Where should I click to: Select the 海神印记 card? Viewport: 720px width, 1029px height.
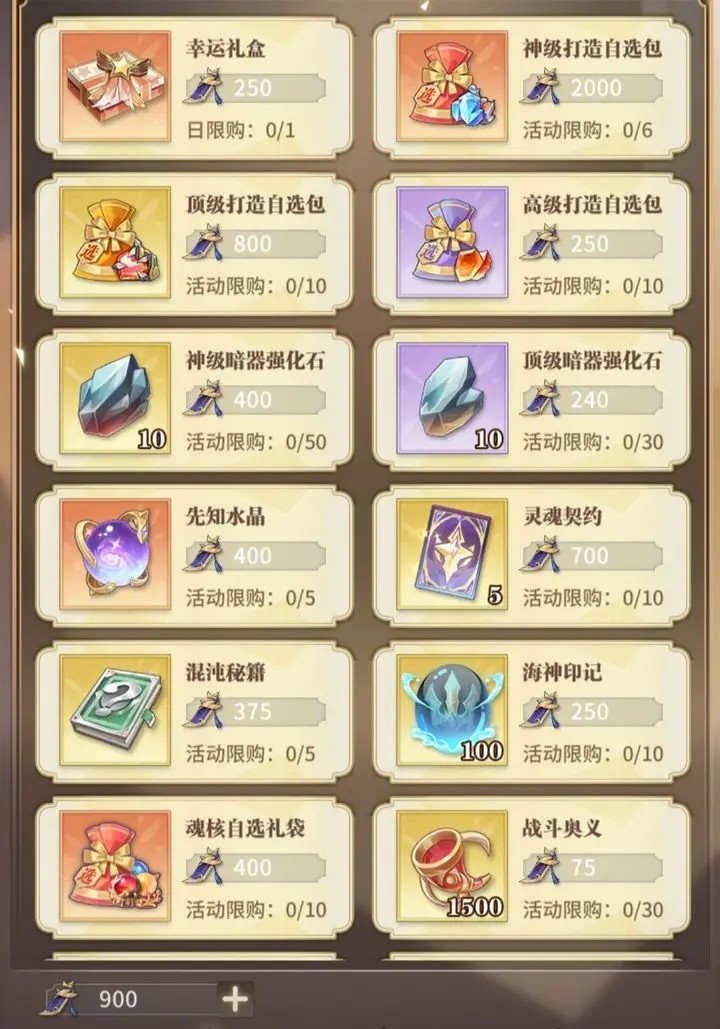pos(531,712)
